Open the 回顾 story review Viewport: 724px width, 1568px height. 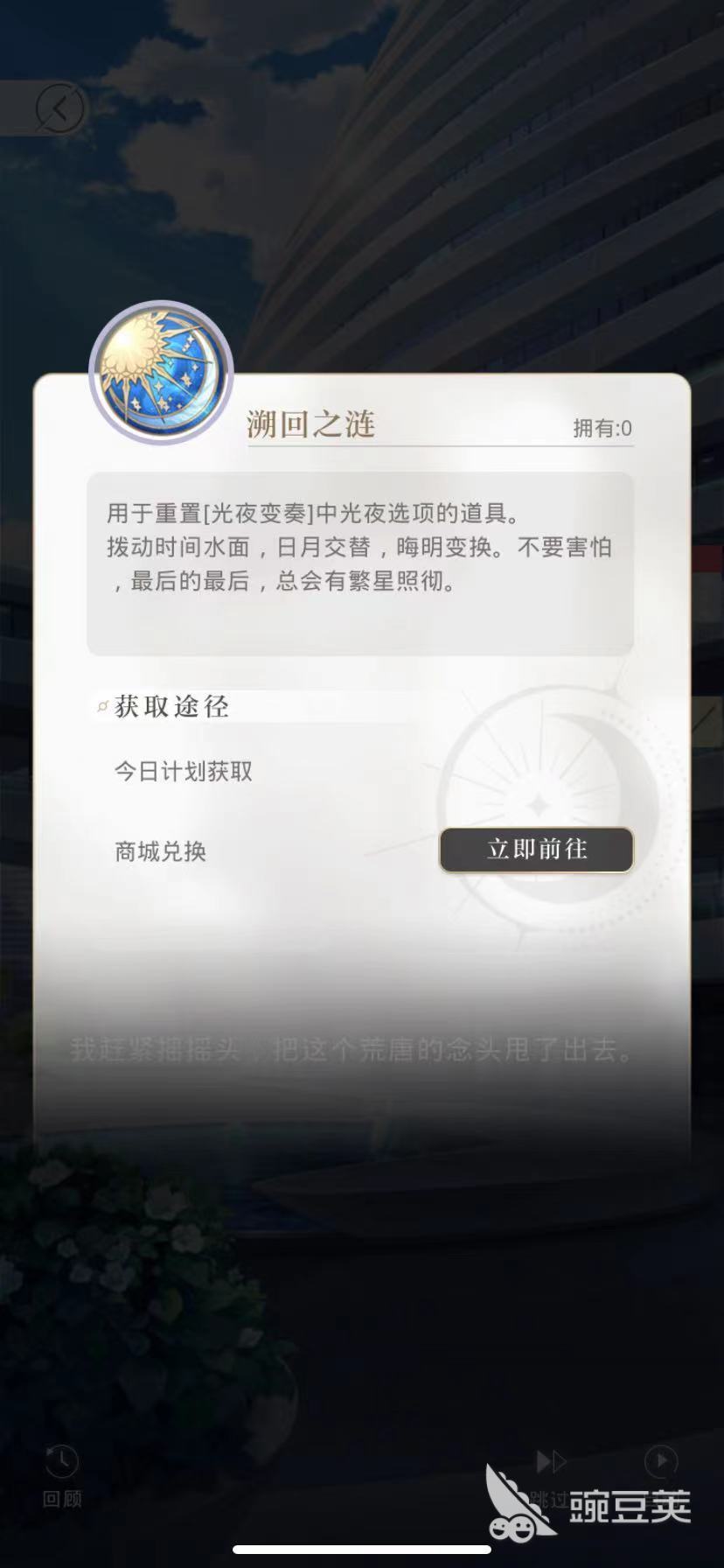pyautogui.click(x=62, y=1474)
